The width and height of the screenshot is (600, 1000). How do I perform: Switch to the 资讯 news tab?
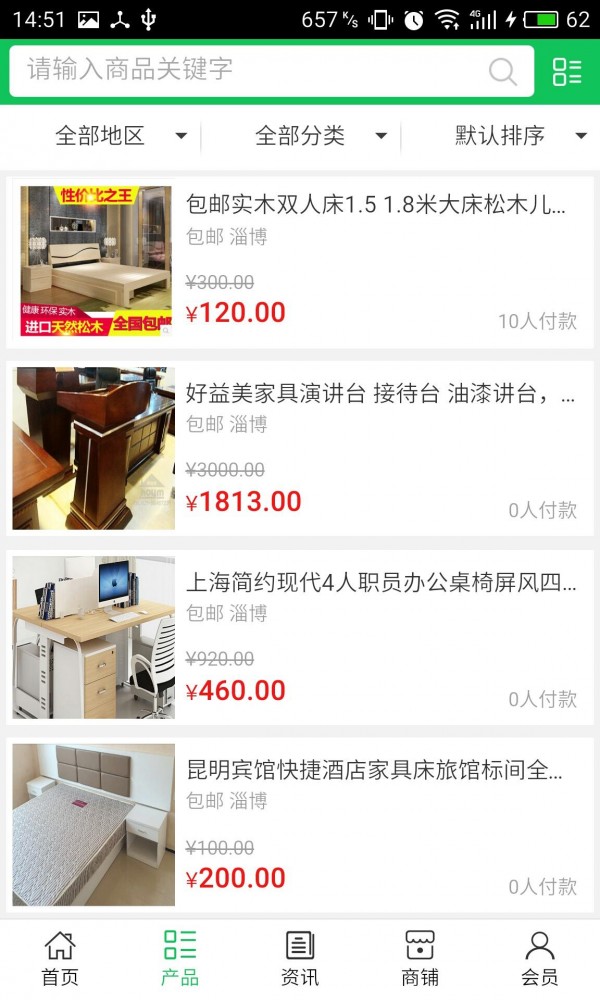tap(300, 958)
